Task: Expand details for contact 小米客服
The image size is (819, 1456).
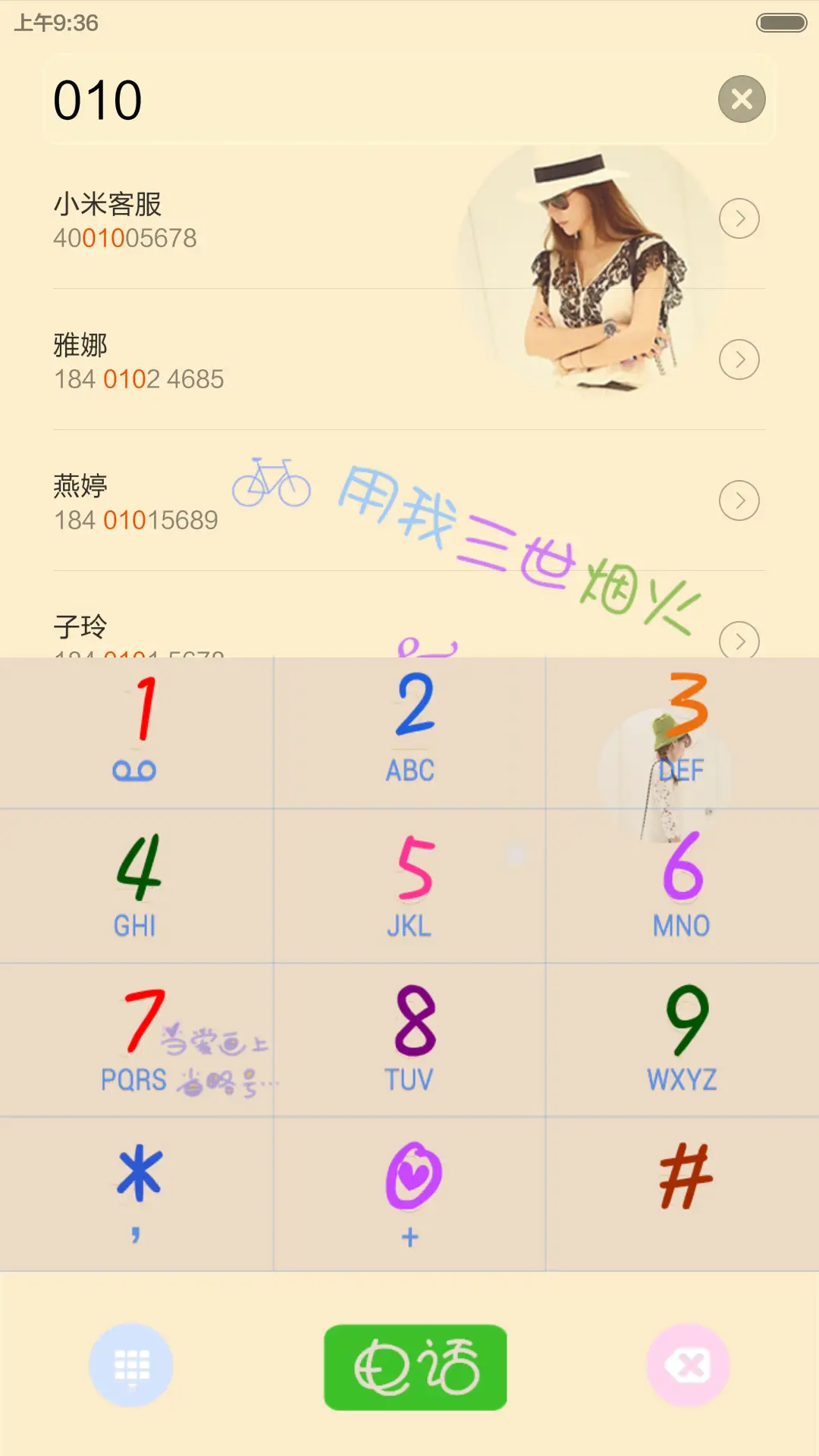Action: 739,218
